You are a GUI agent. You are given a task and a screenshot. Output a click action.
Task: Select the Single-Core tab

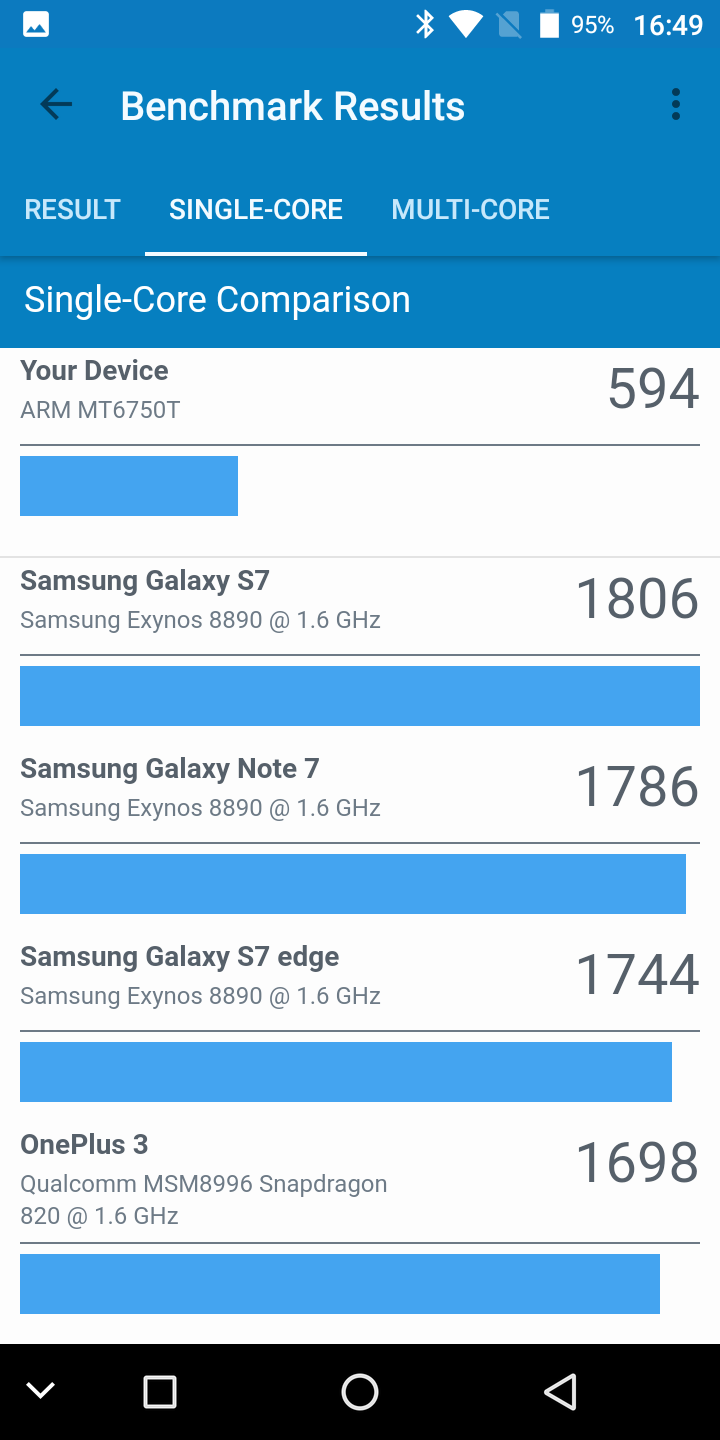click(x=256, y=209)
